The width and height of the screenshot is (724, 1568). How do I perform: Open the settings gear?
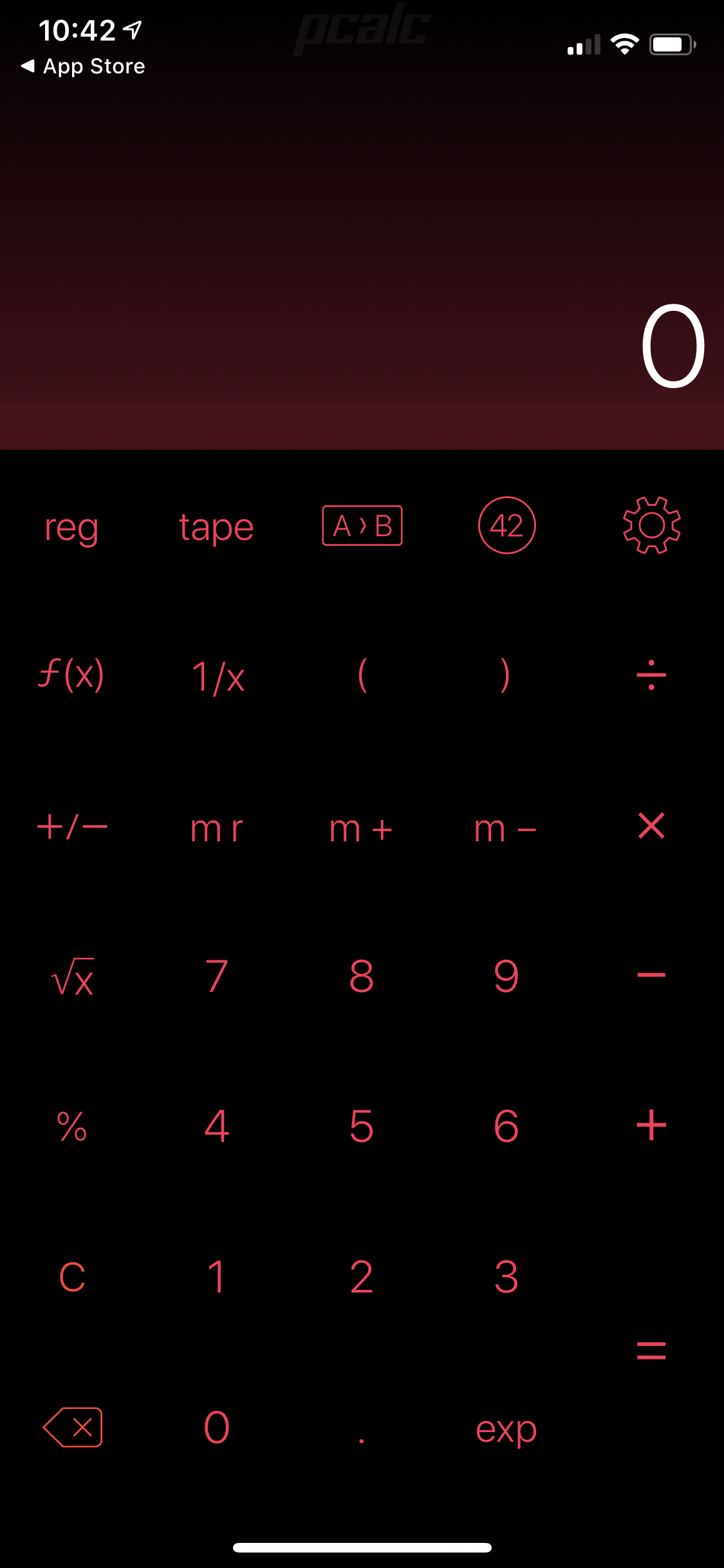pyautogui.click(x=651, y=525)
